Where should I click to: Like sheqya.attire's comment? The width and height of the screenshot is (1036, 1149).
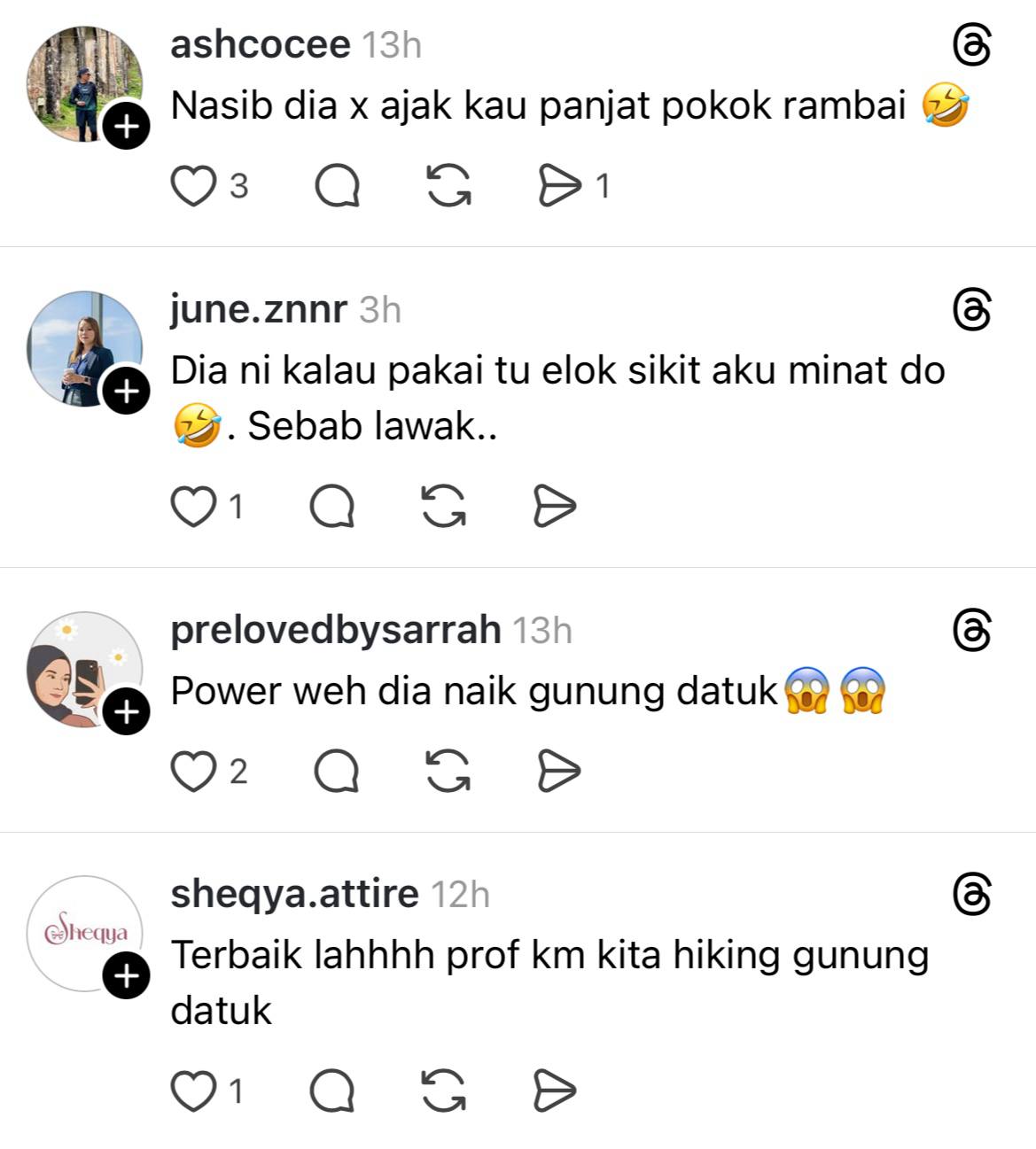(x=193, y=1091)
